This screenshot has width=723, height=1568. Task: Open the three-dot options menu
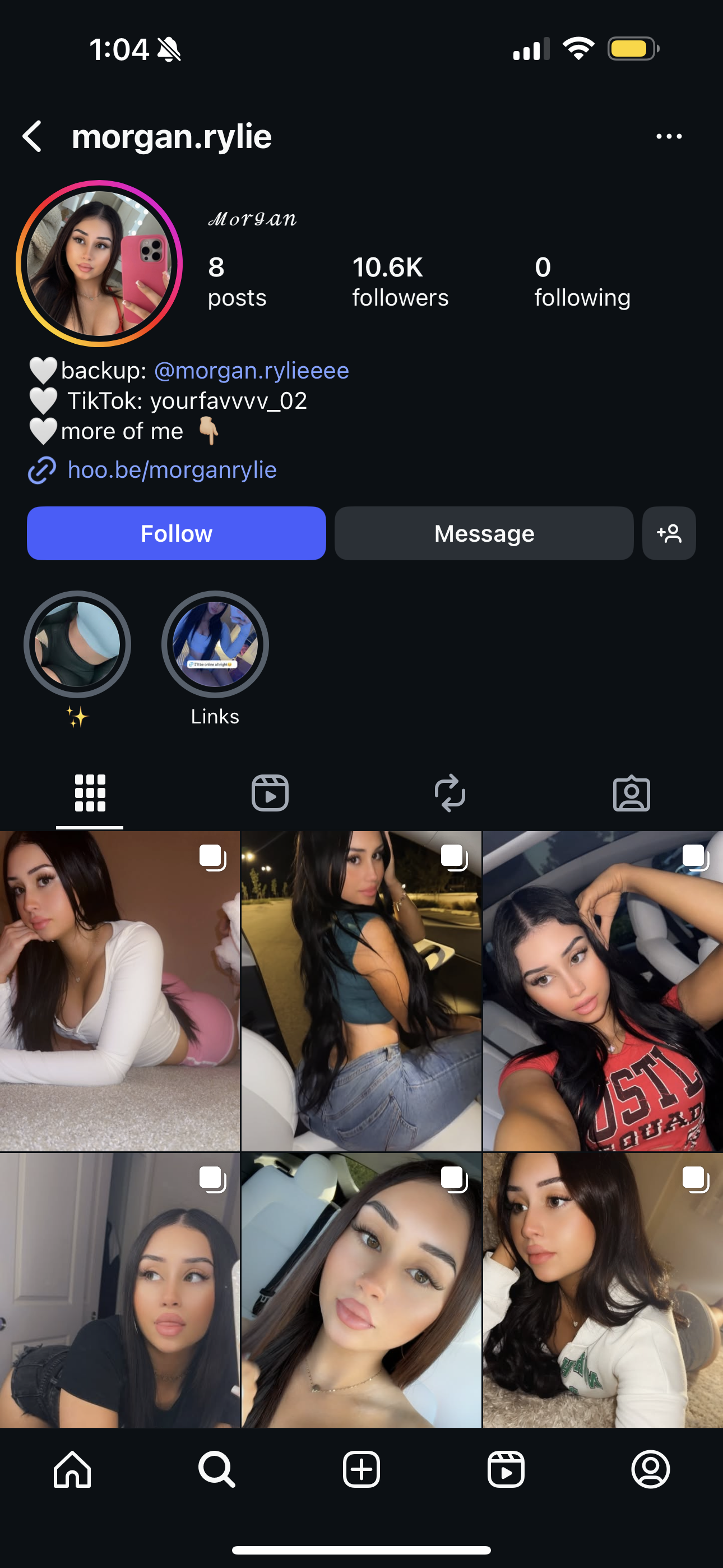tap(668, 136)
